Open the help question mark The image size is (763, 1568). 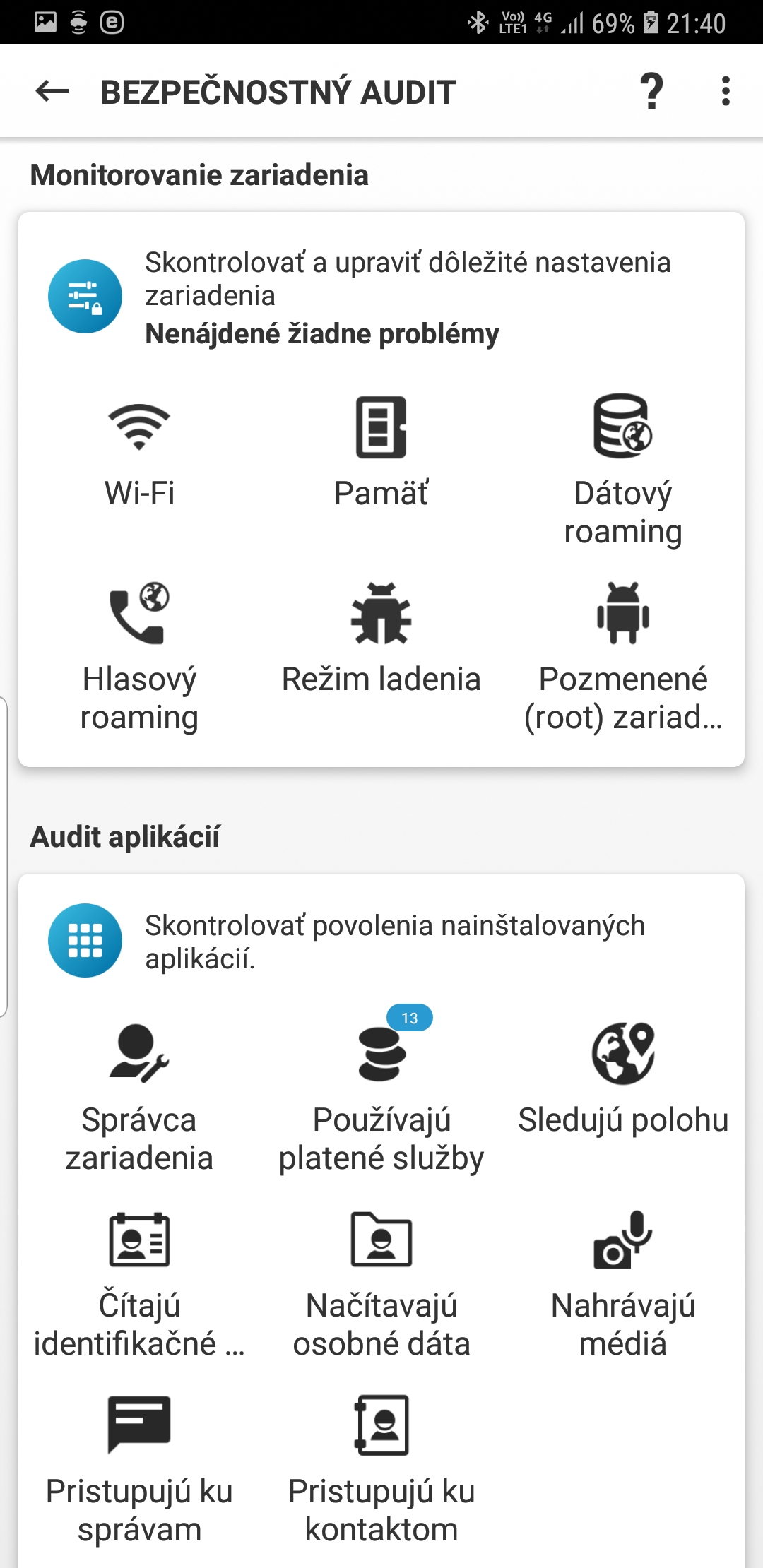tap(651, 91)
